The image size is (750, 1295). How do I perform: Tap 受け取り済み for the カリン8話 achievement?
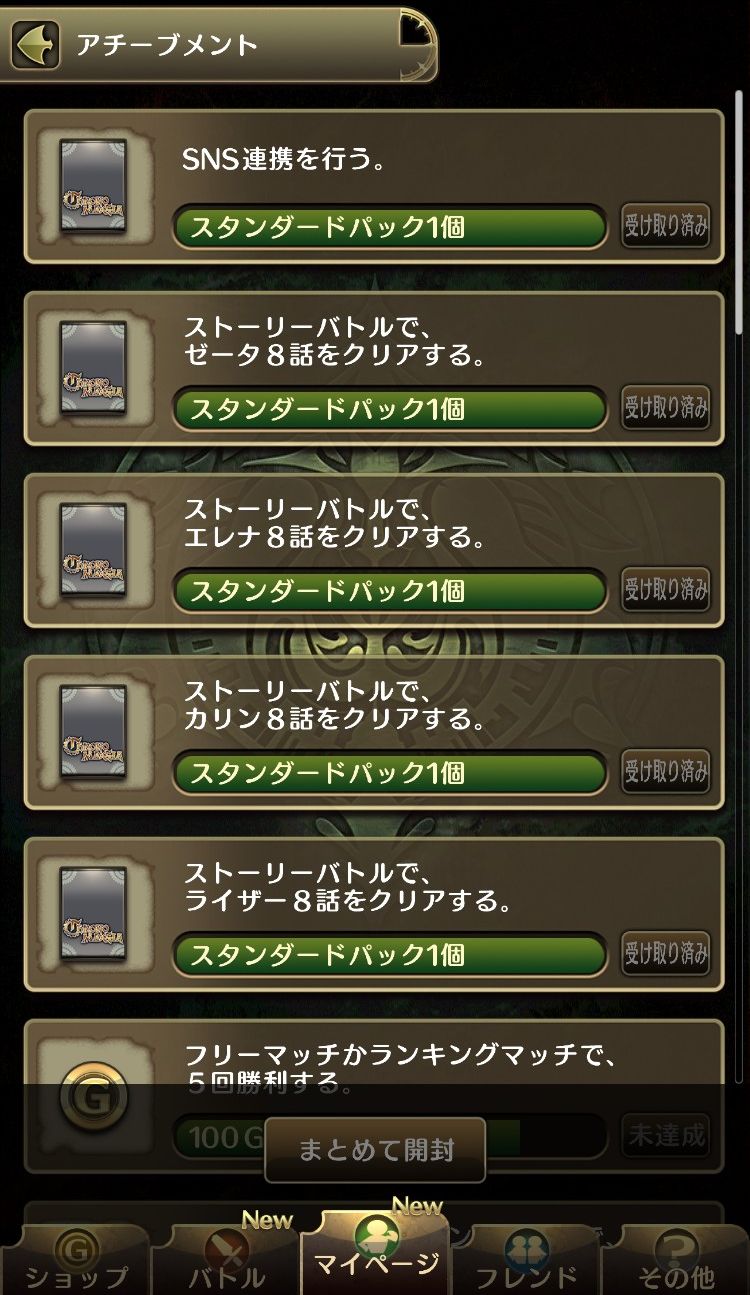[x=666, y=772]
